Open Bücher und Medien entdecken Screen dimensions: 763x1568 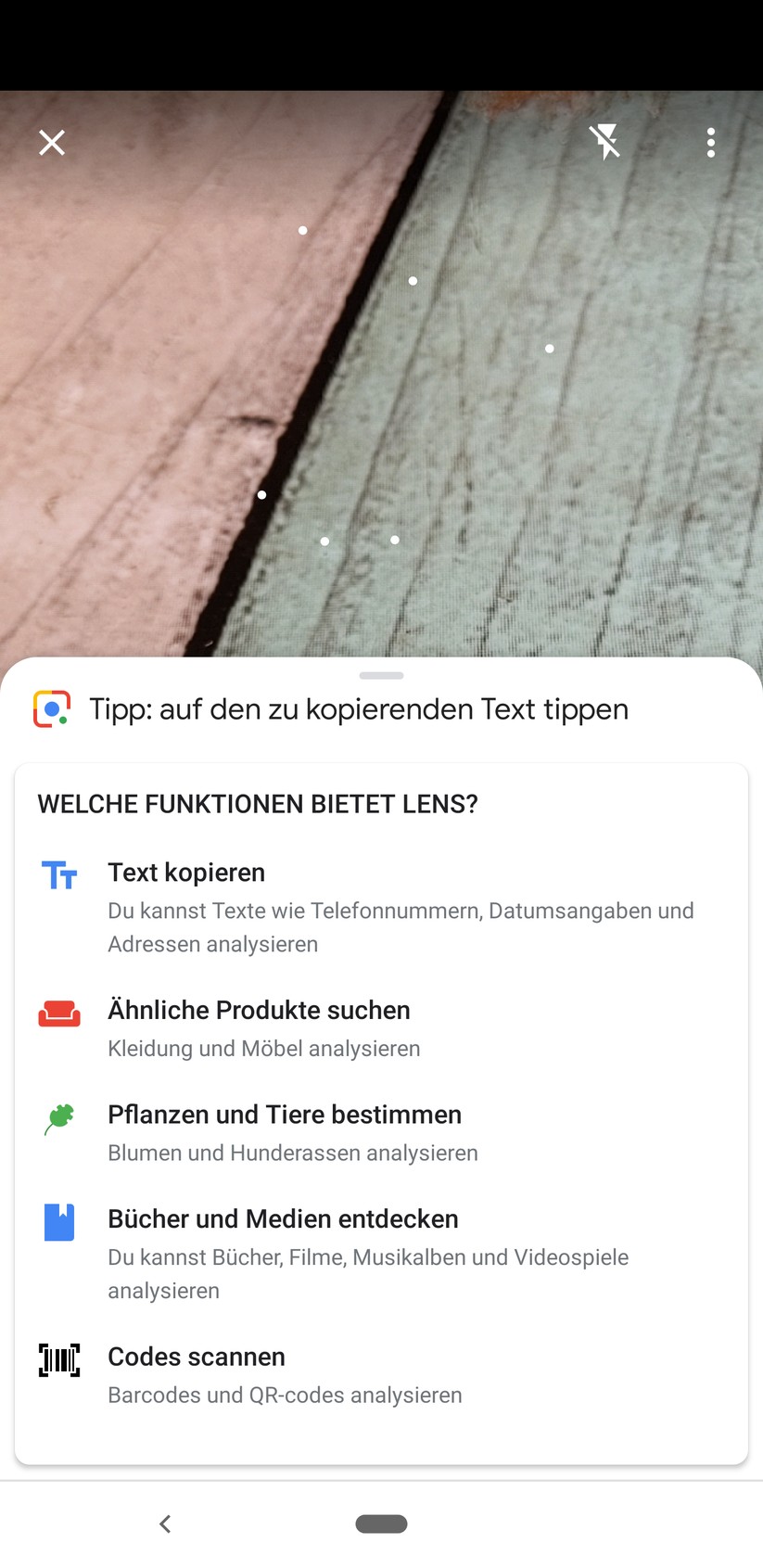(x=284, y=1218)
